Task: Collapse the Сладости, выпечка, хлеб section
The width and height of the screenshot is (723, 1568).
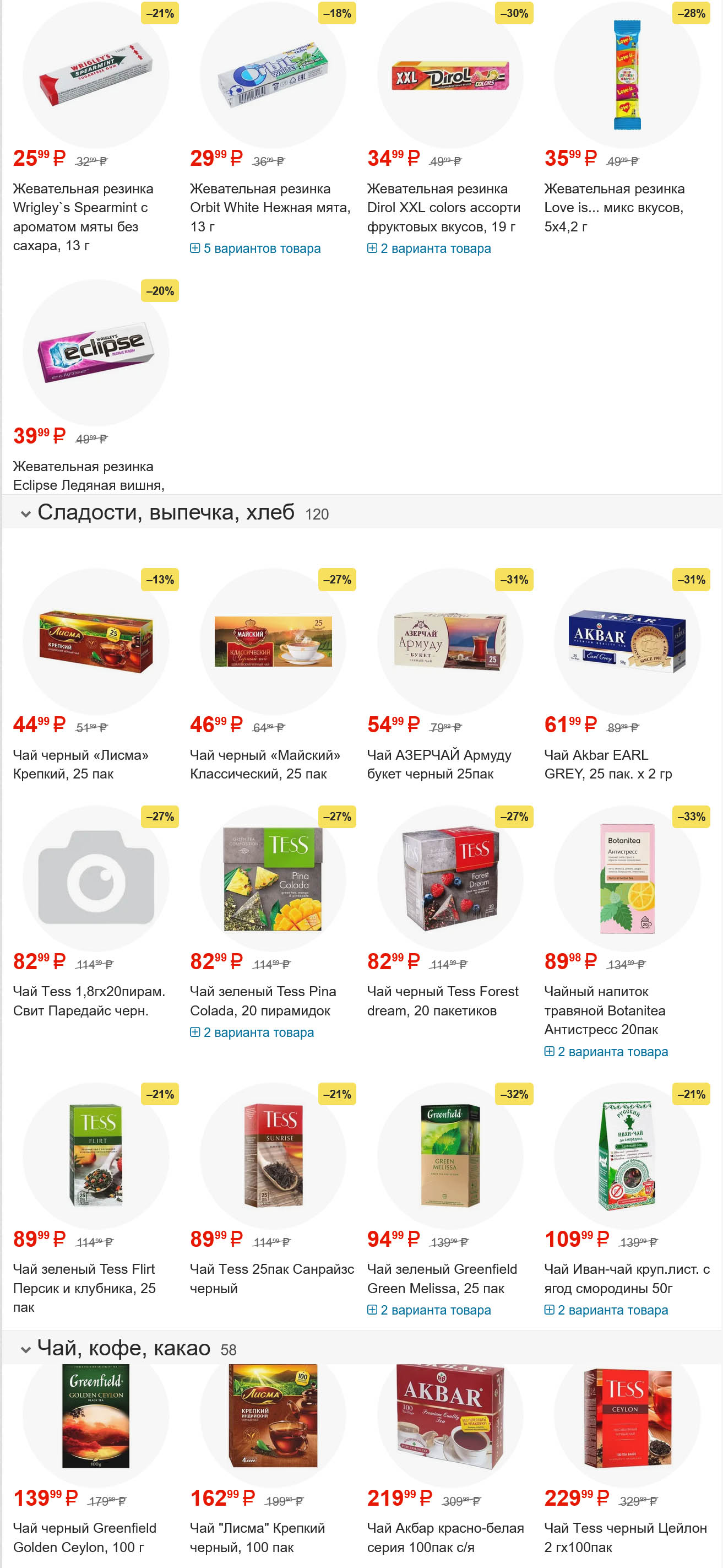Action: pos(25,513)
